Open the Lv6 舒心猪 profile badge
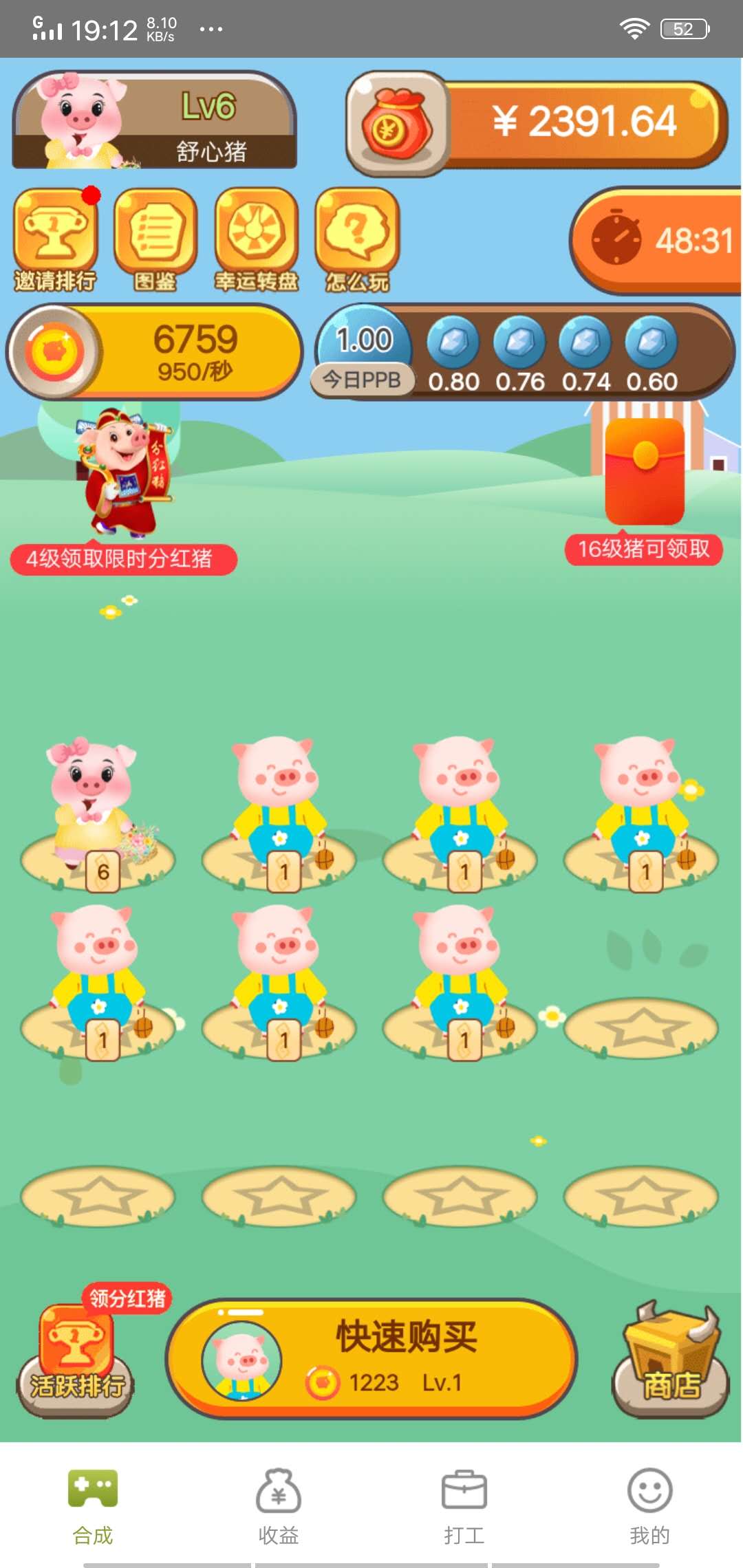 [x=155, y=121]
